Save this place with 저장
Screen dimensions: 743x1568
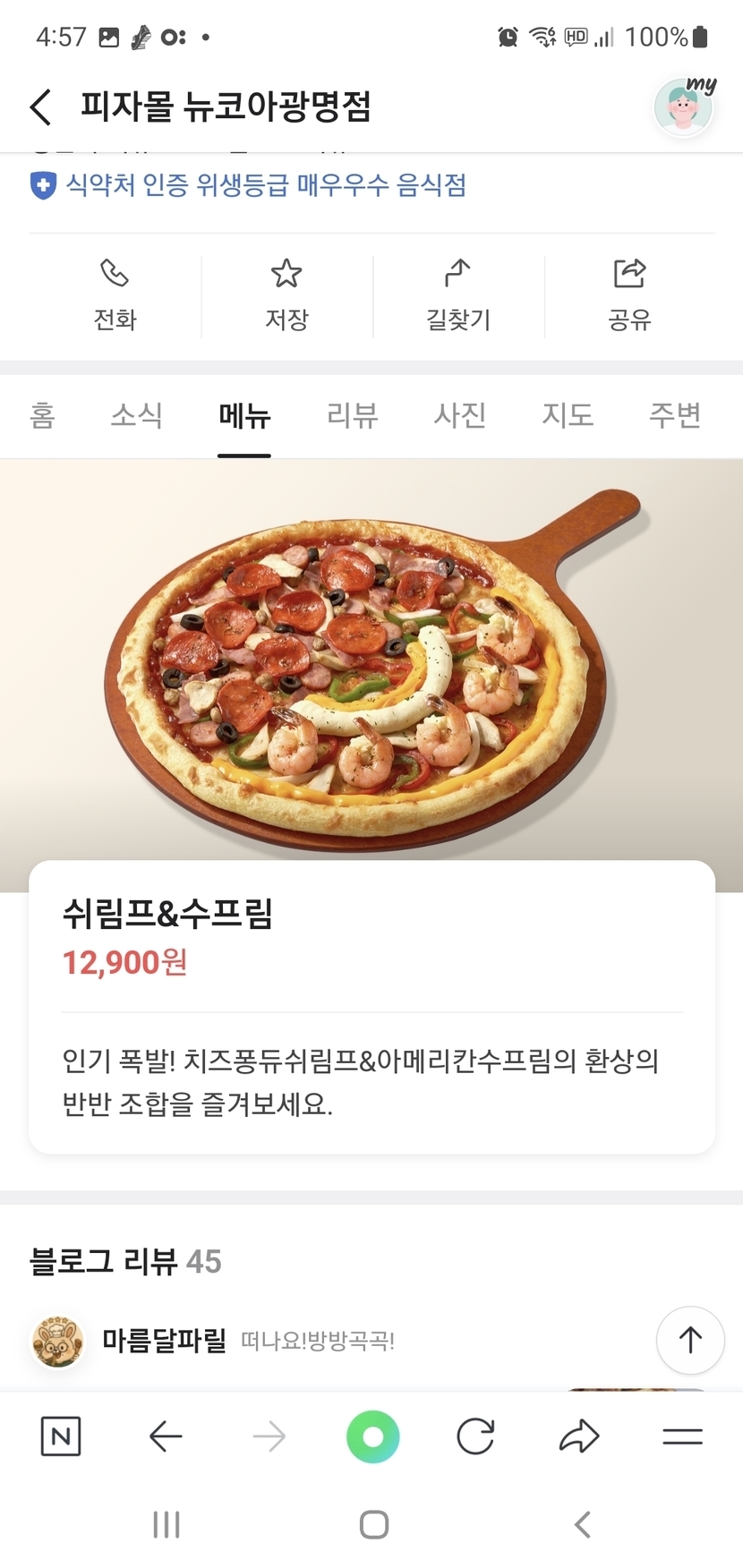pyautogui.click(x=286, y=295)
